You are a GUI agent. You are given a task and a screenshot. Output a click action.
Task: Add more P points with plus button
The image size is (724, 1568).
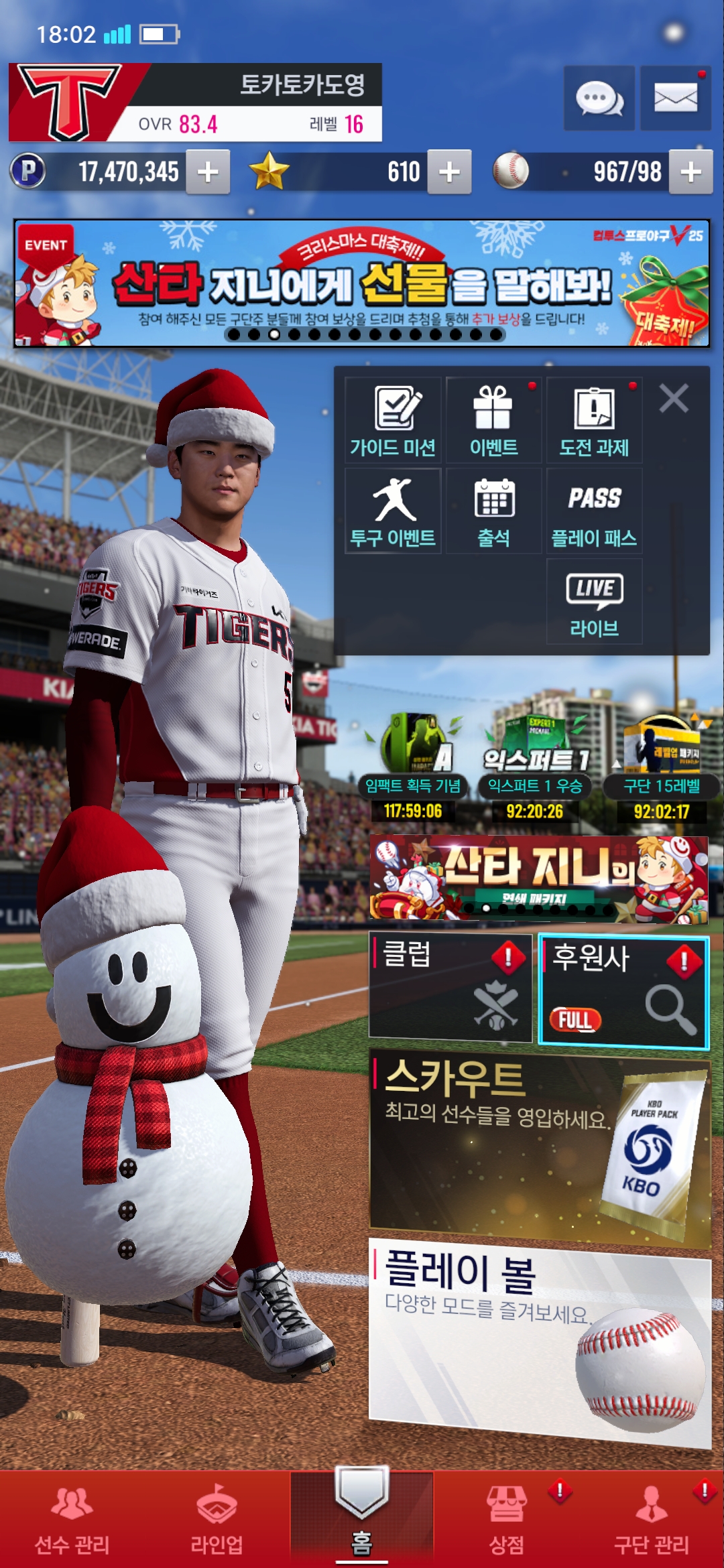pos(208,172)
